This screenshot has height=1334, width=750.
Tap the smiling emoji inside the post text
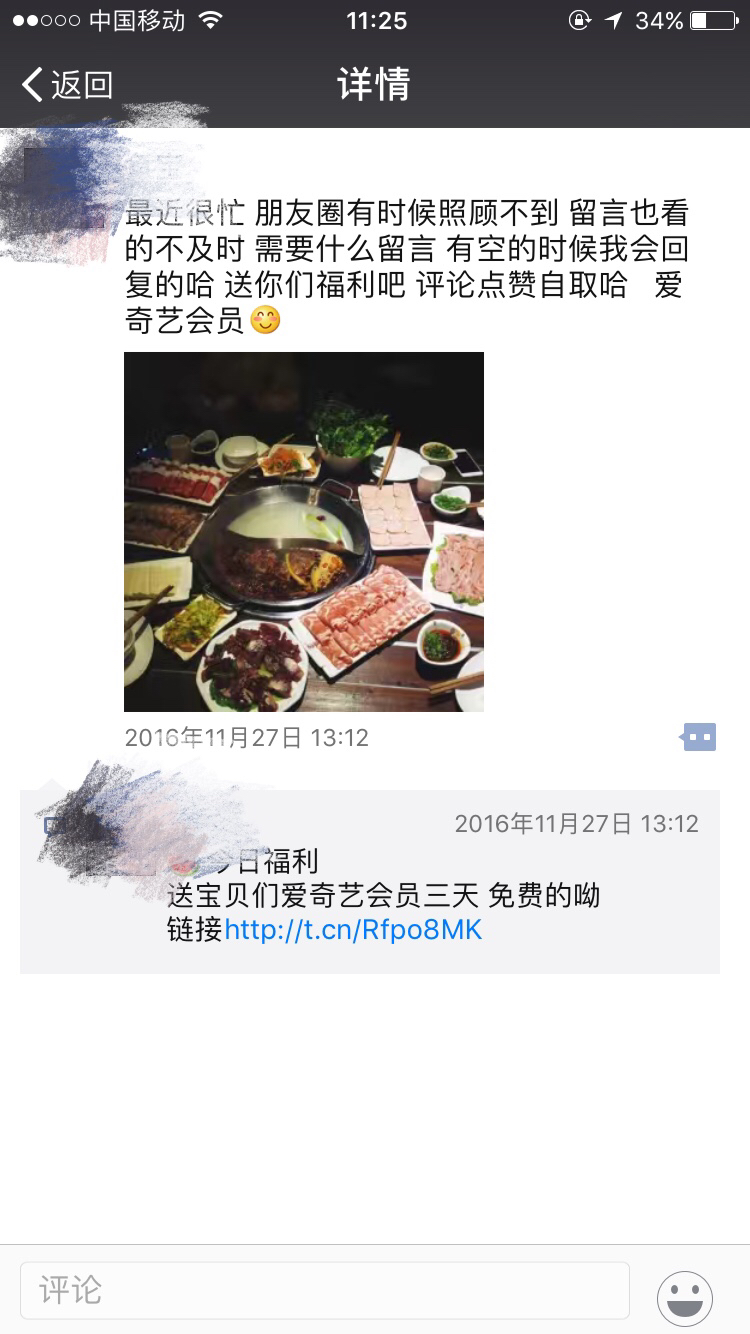[262, 322]
